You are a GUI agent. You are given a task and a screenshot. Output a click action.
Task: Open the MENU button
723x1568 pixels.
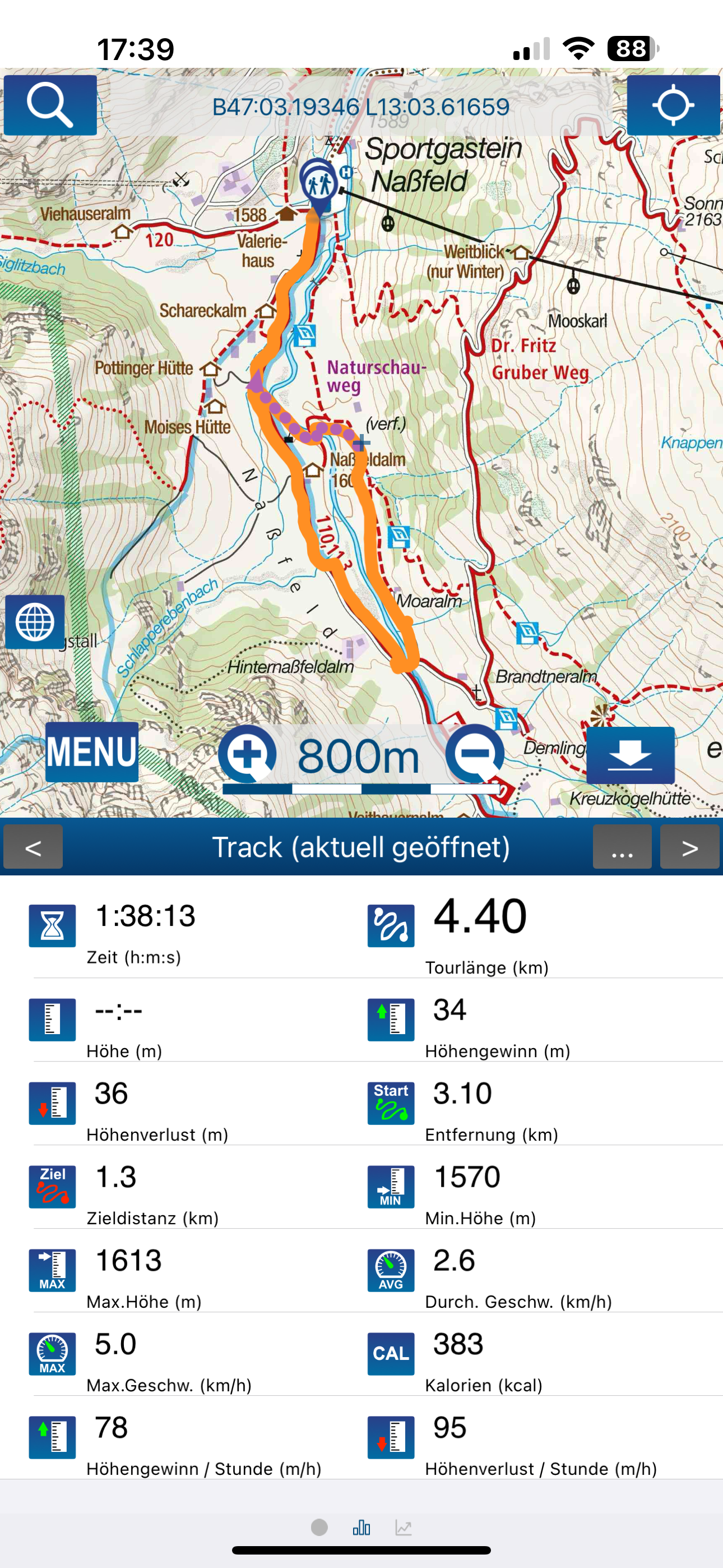coord(92,751)
